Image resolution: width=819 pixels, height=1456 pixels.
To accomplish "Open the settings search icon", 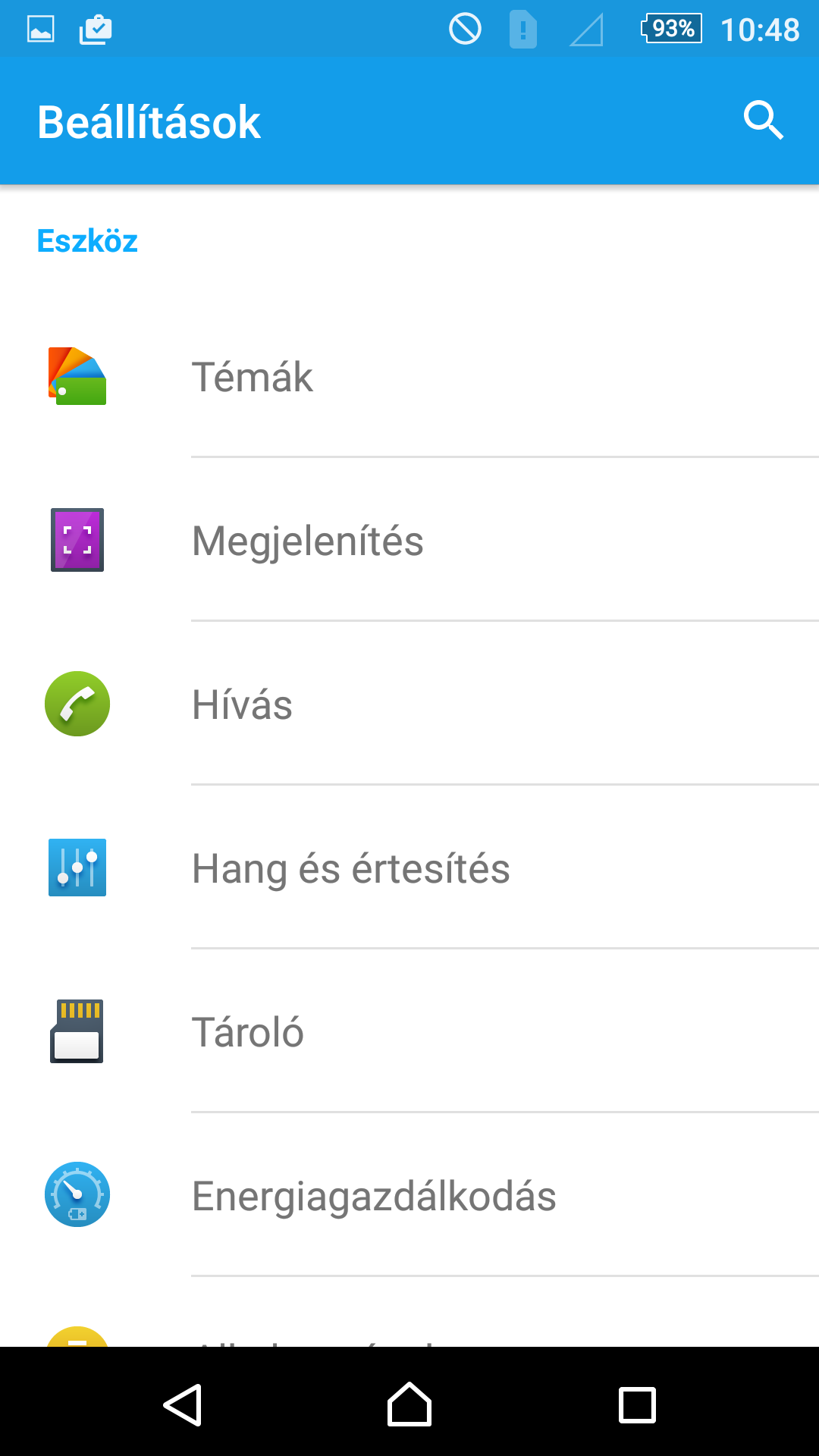I will tap(763, 121).
